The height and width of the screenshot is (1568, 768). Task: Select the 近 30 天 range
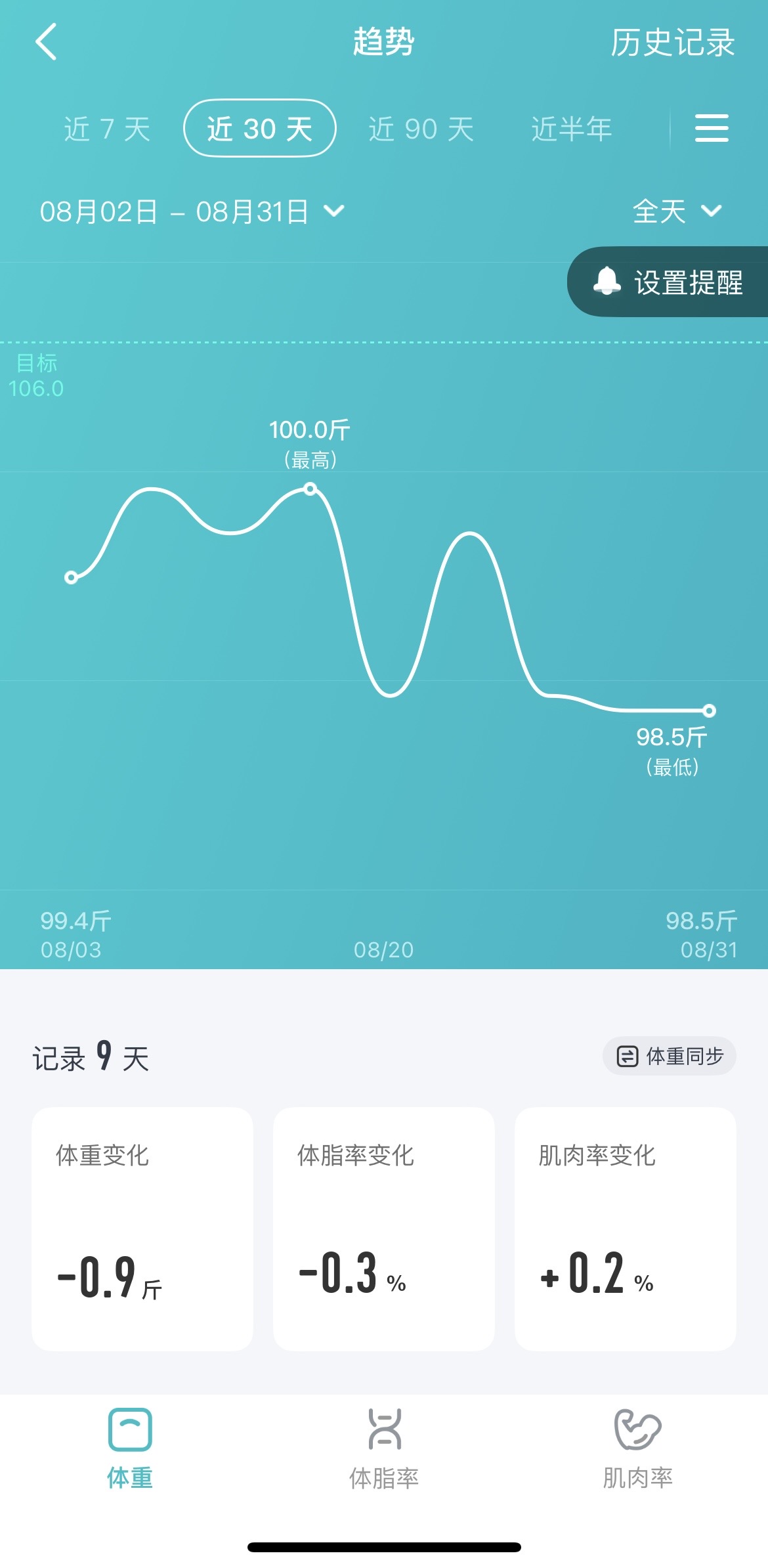[259, 128]
